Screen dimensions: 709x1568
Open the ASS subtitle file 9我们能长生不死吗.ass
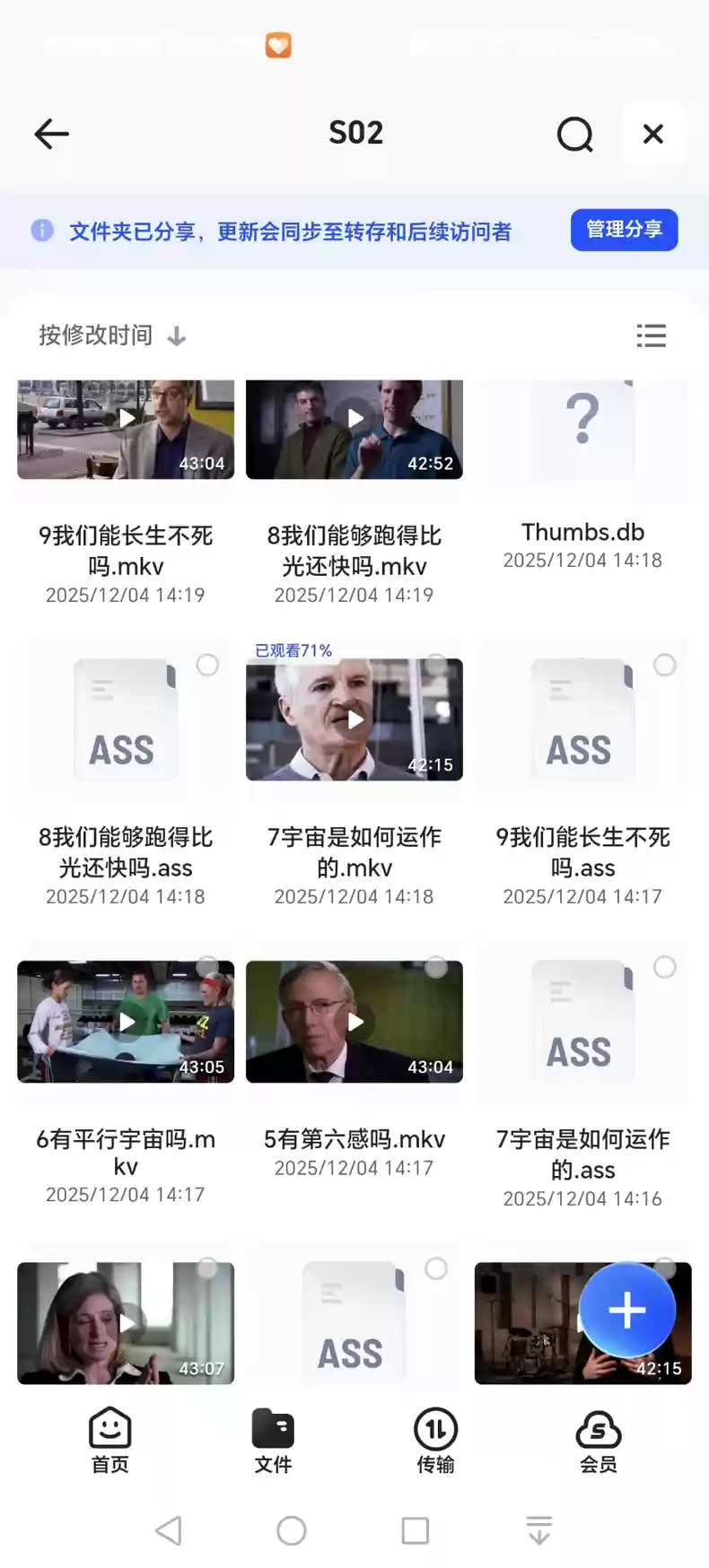(x=582, y=718)
